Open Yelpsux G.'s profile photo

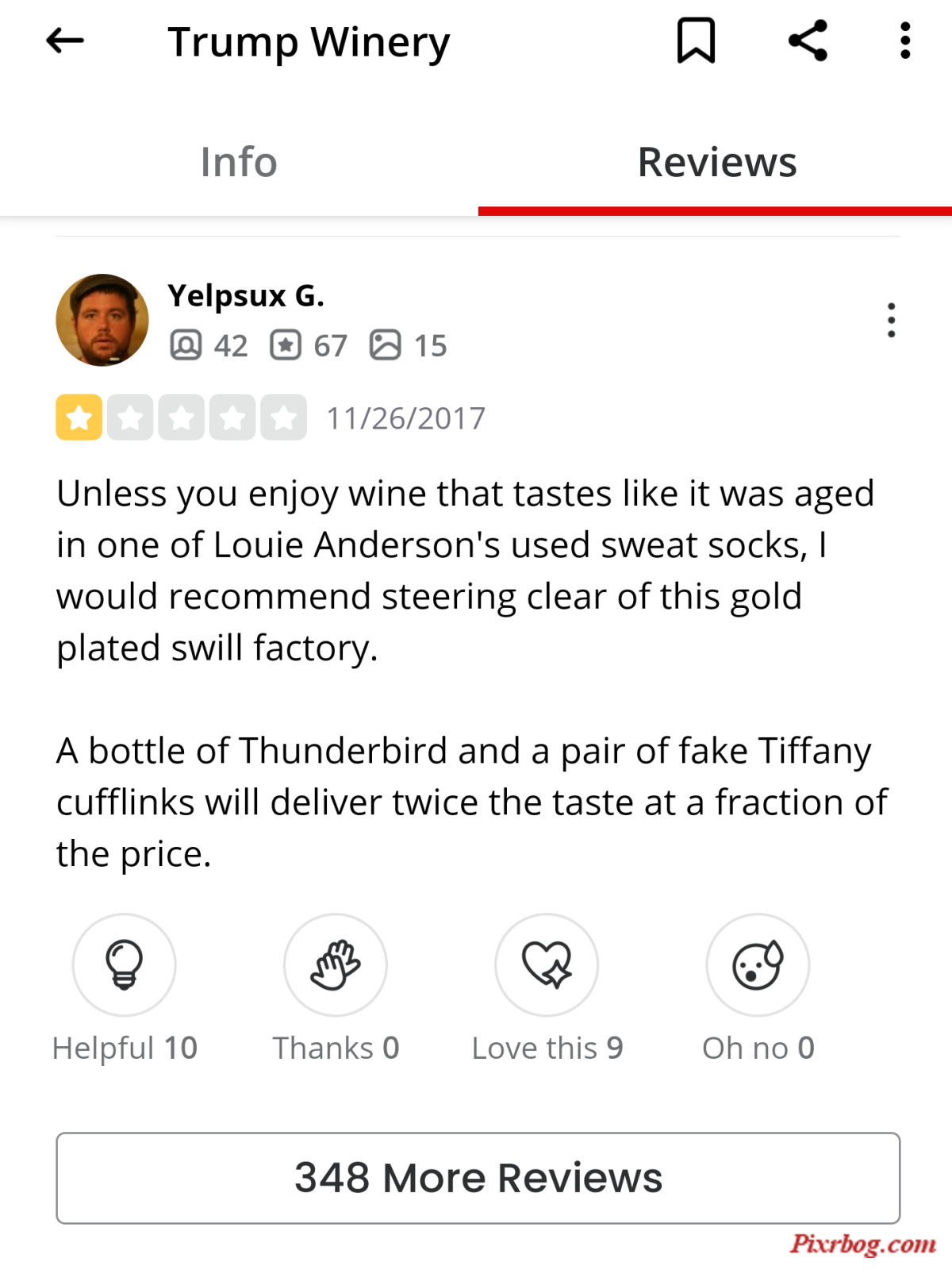pyautogui.click(x=102, y=321)
